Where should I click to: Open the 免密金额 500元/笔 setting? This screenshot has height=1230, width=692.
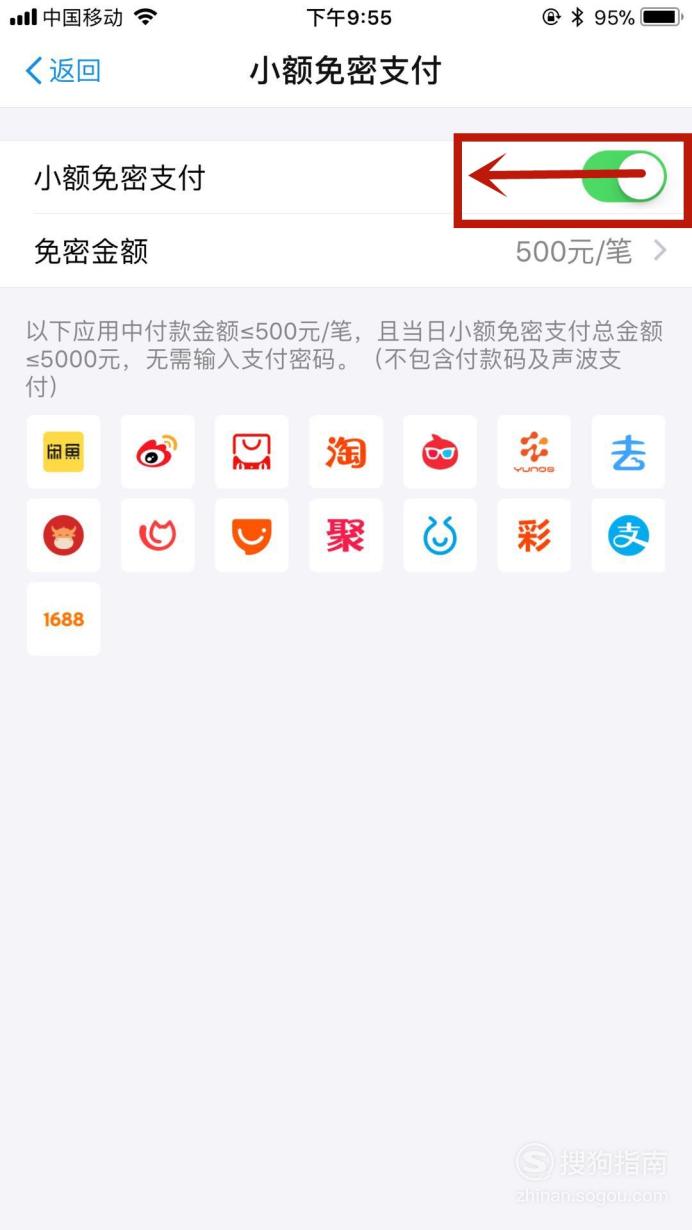(x=346, y=251)
